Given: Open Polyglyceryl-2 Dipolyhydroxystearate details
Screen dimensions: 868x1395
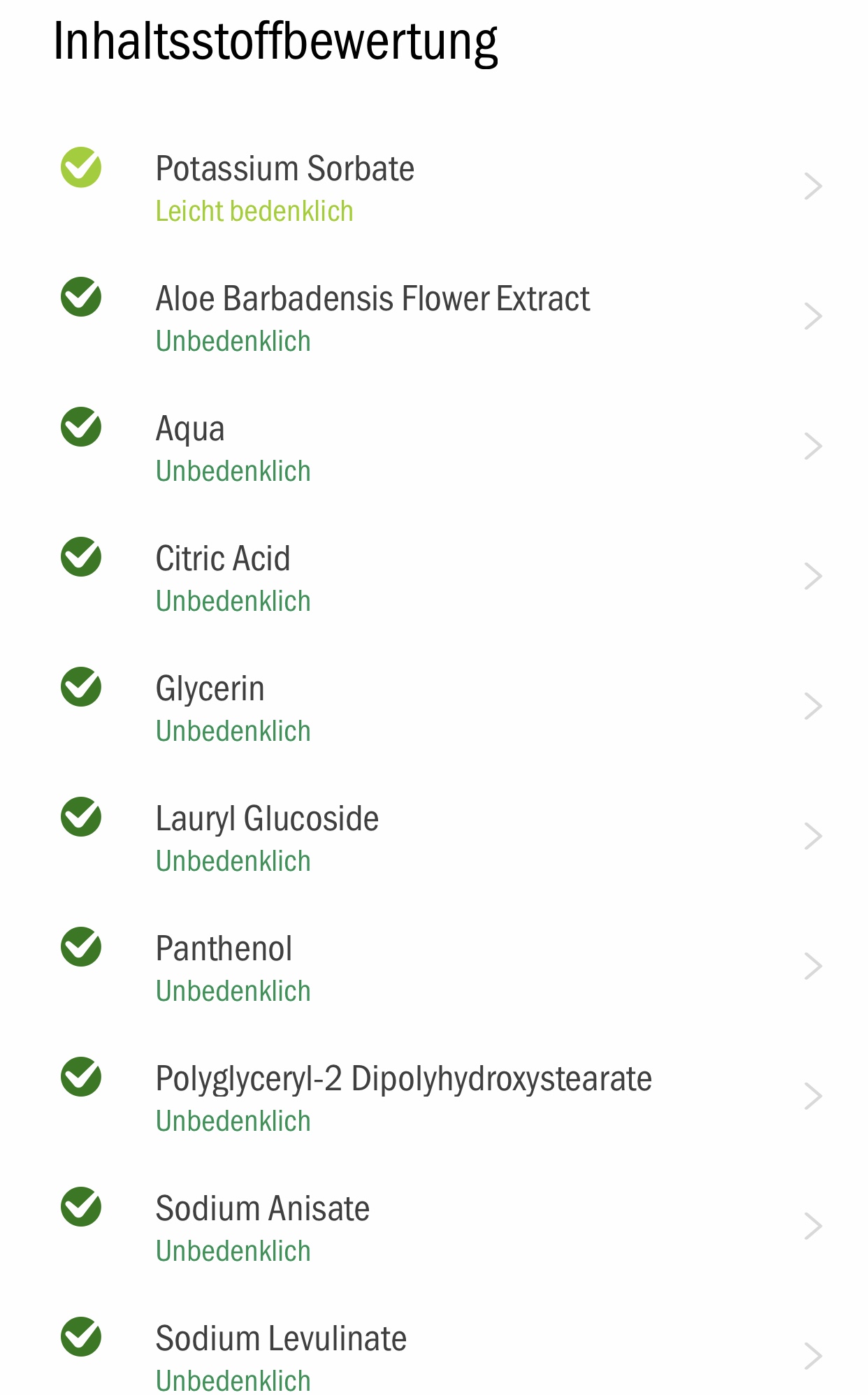Looking at the screenshot, I should click(434, 1097).
